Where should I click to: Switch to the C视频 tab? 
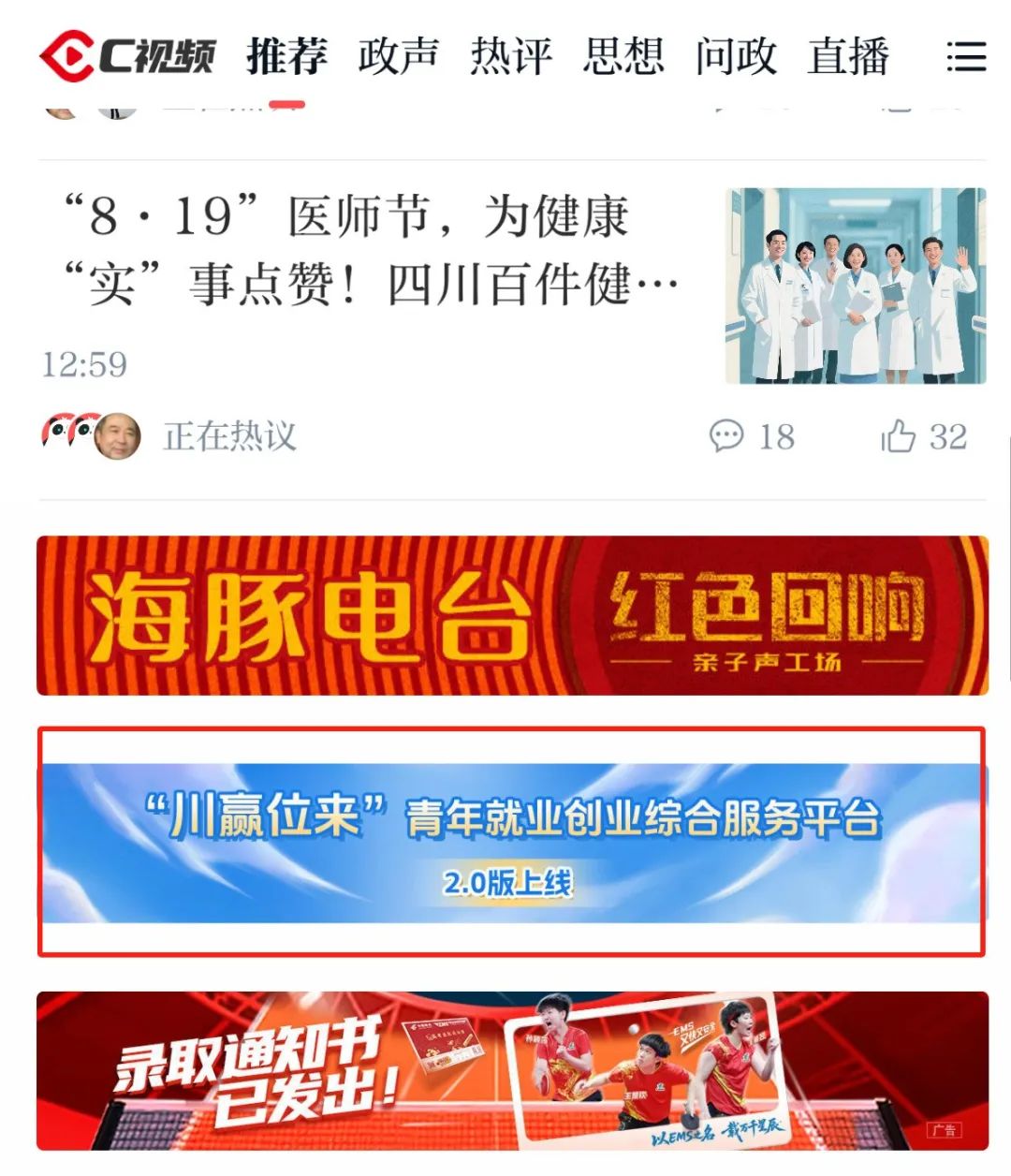tap(128, 56)
